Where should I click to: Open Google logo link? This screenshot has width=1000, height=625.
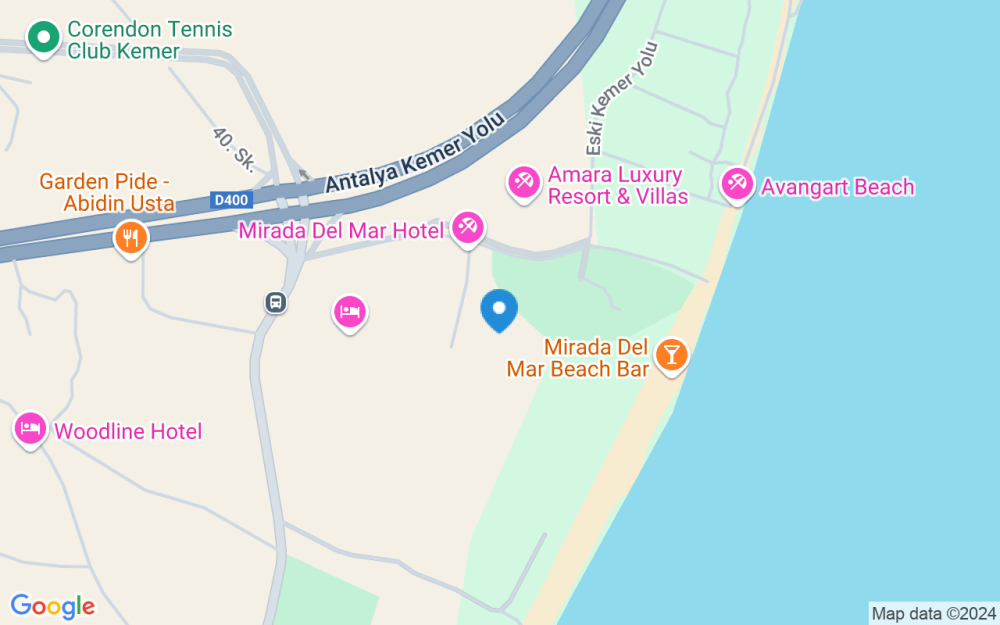pyautogui.click(x=52, y=605)
